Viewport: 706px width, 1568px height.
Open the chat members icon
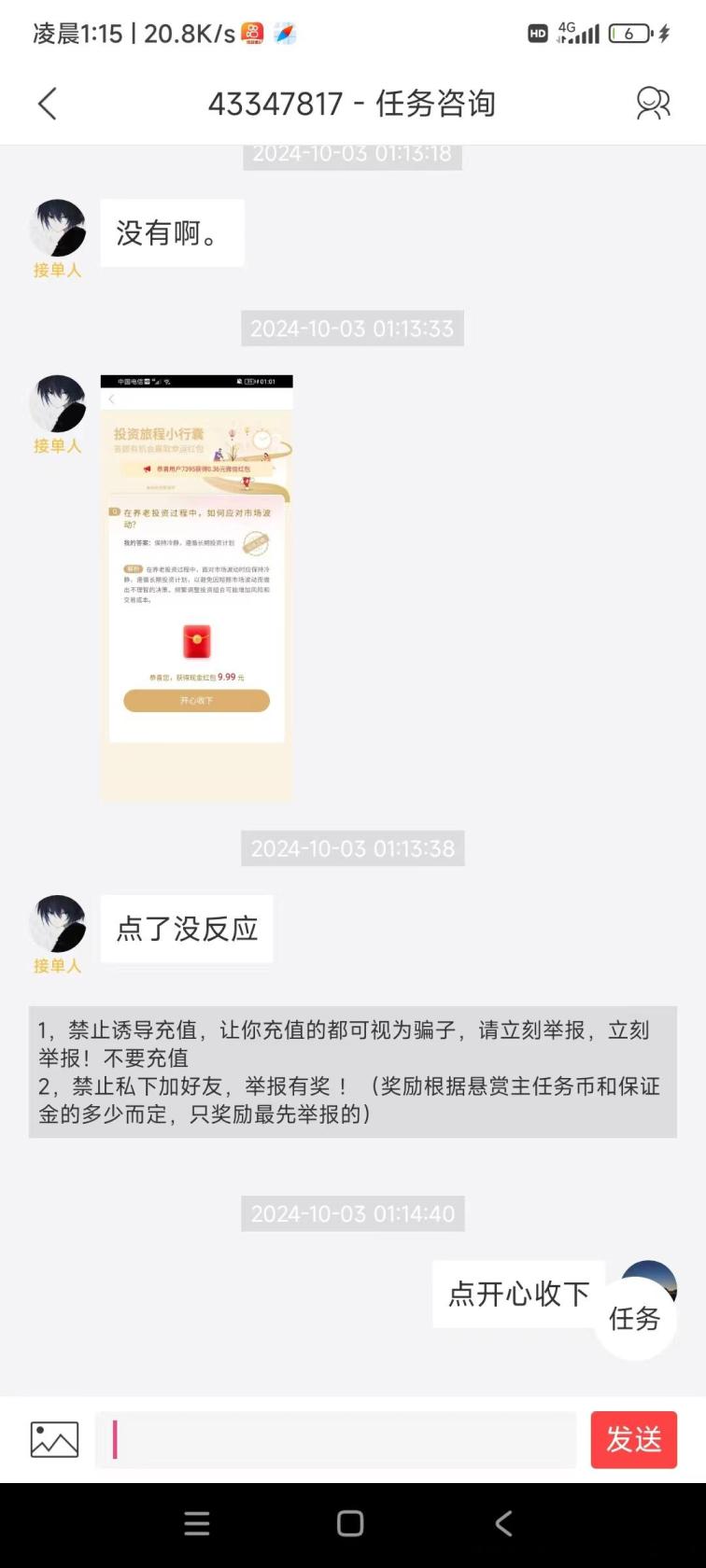(653, 104)
